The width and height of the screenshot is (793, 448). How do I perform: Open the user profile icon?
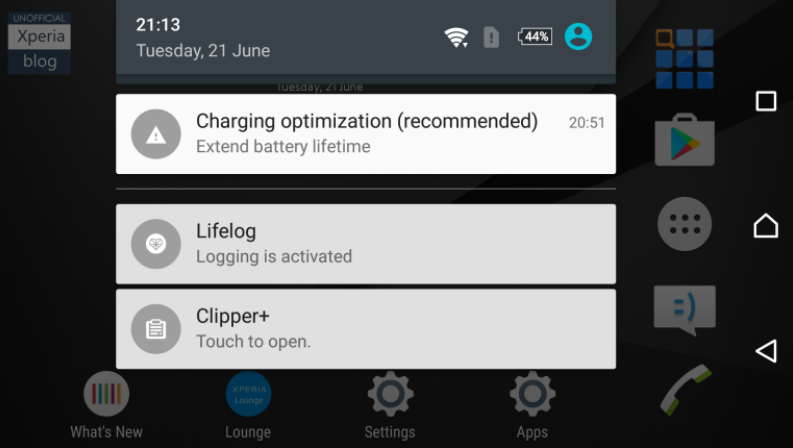tap(578, 37)
